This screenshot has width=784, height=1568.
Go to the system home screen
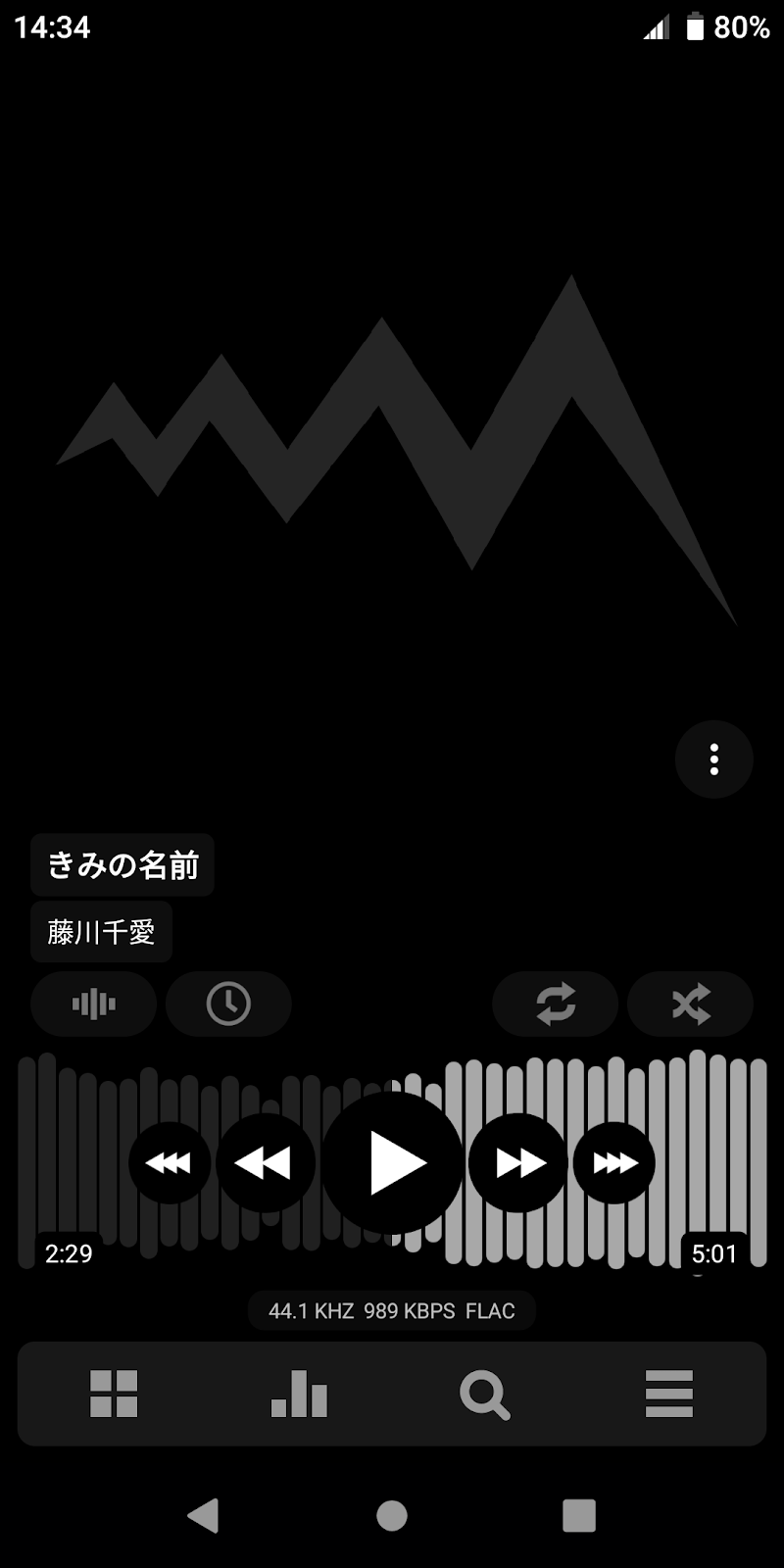(x=392, y=1515)
